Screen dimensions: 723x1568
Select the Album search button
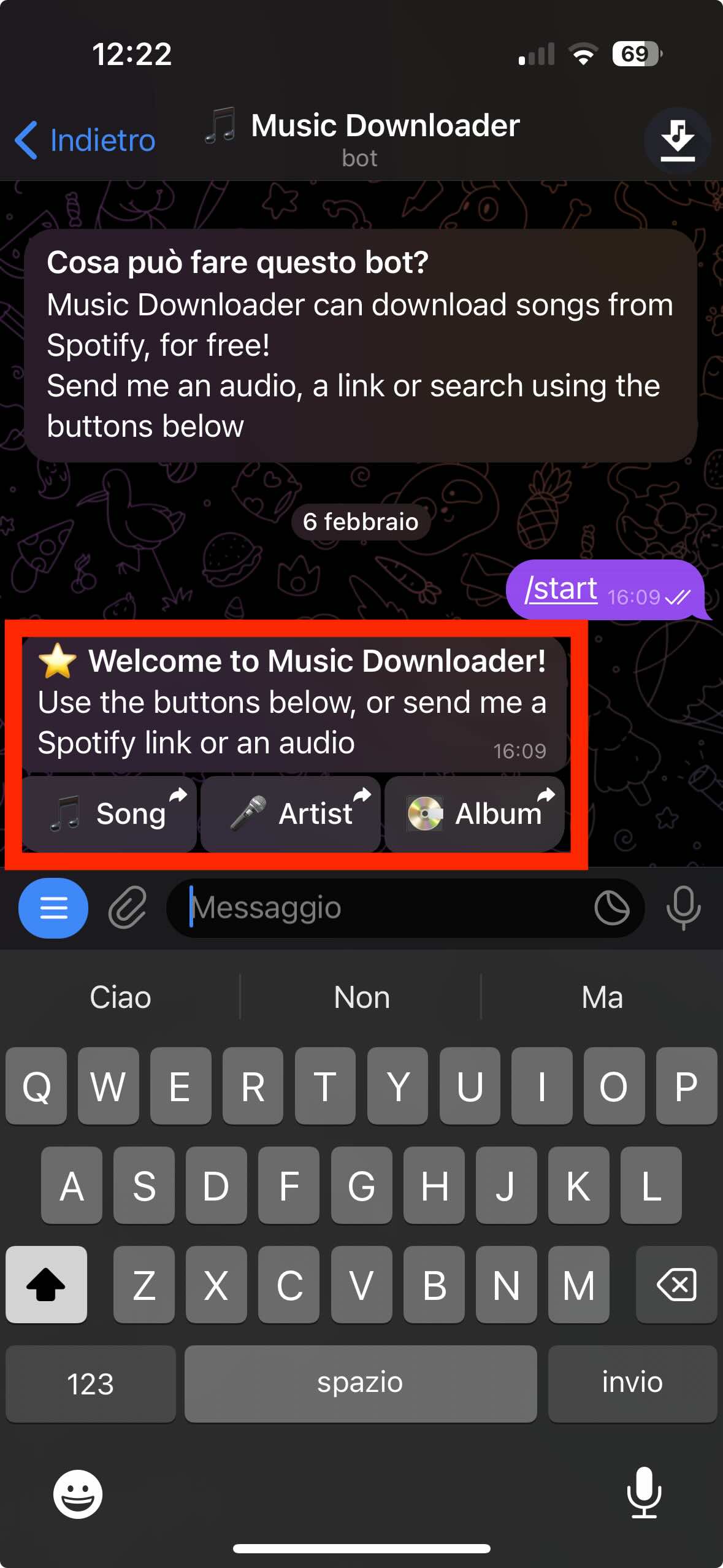coord(475,814)
